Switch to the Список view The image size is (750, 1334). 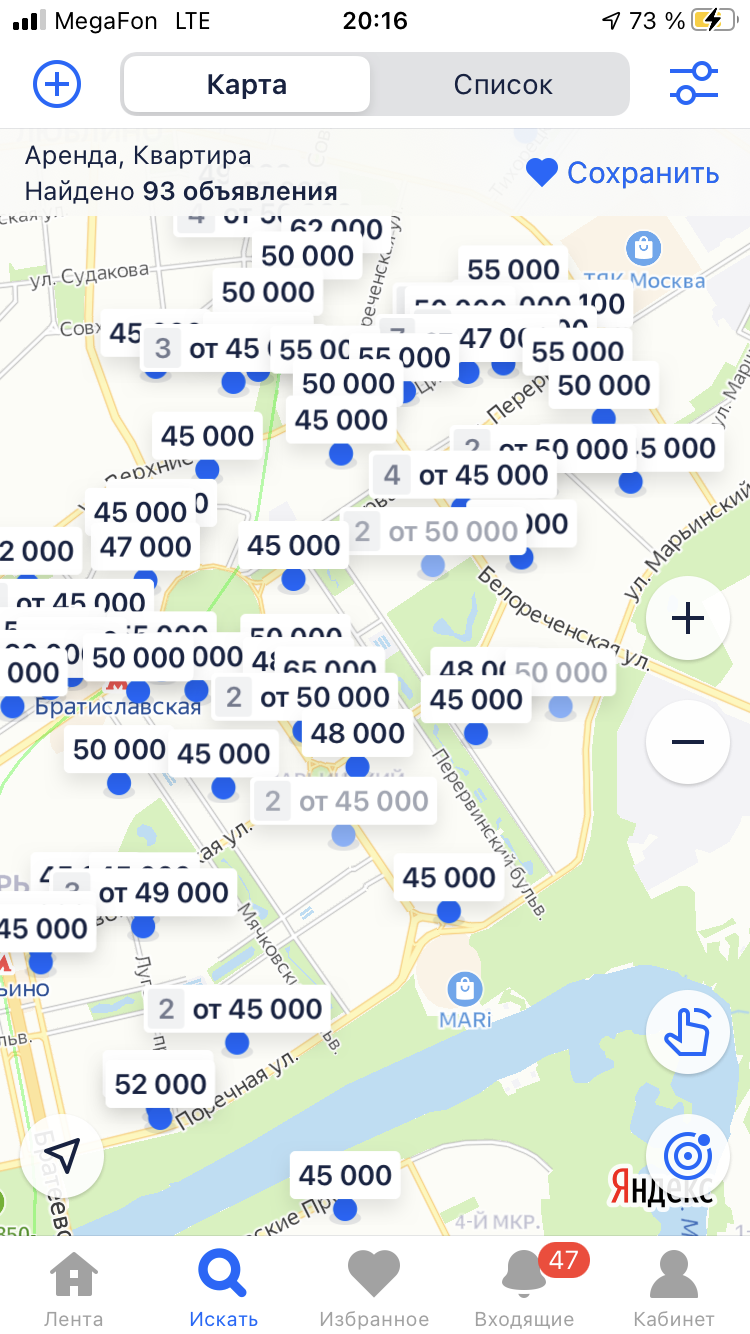pyautogui.click(x=503, y=84)
